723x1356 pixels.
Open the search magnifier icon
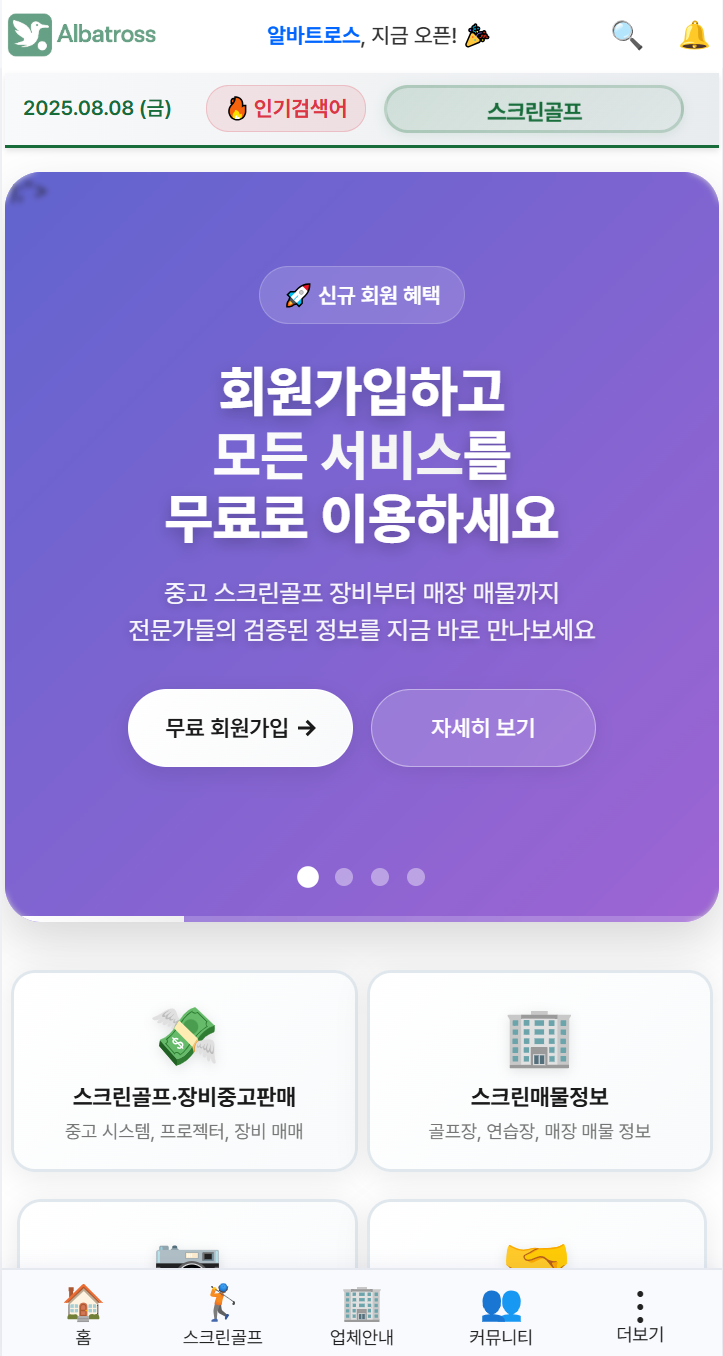click(627, 35)
